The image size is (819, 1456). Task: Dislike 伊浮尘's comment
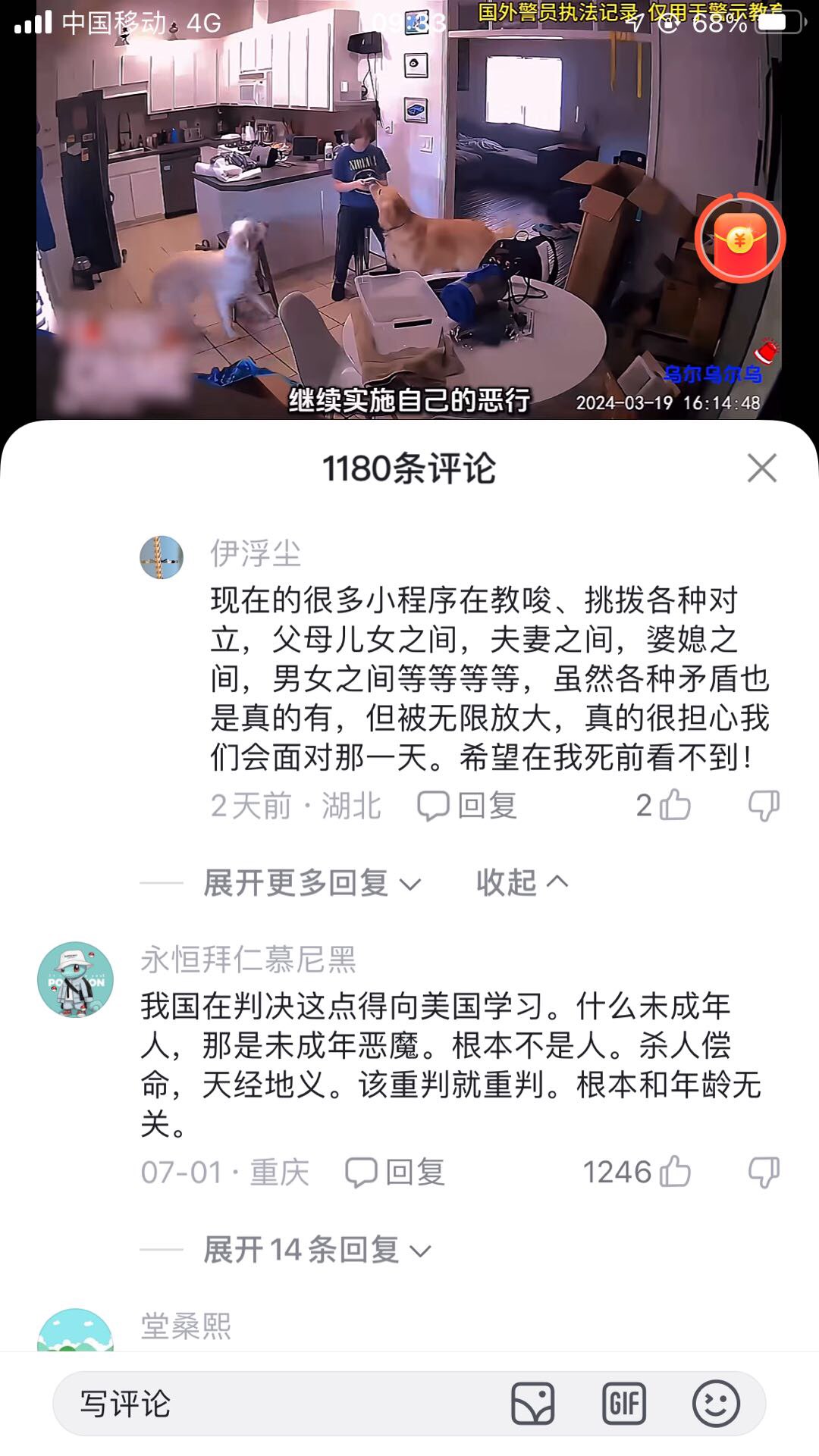pos(763,805)
